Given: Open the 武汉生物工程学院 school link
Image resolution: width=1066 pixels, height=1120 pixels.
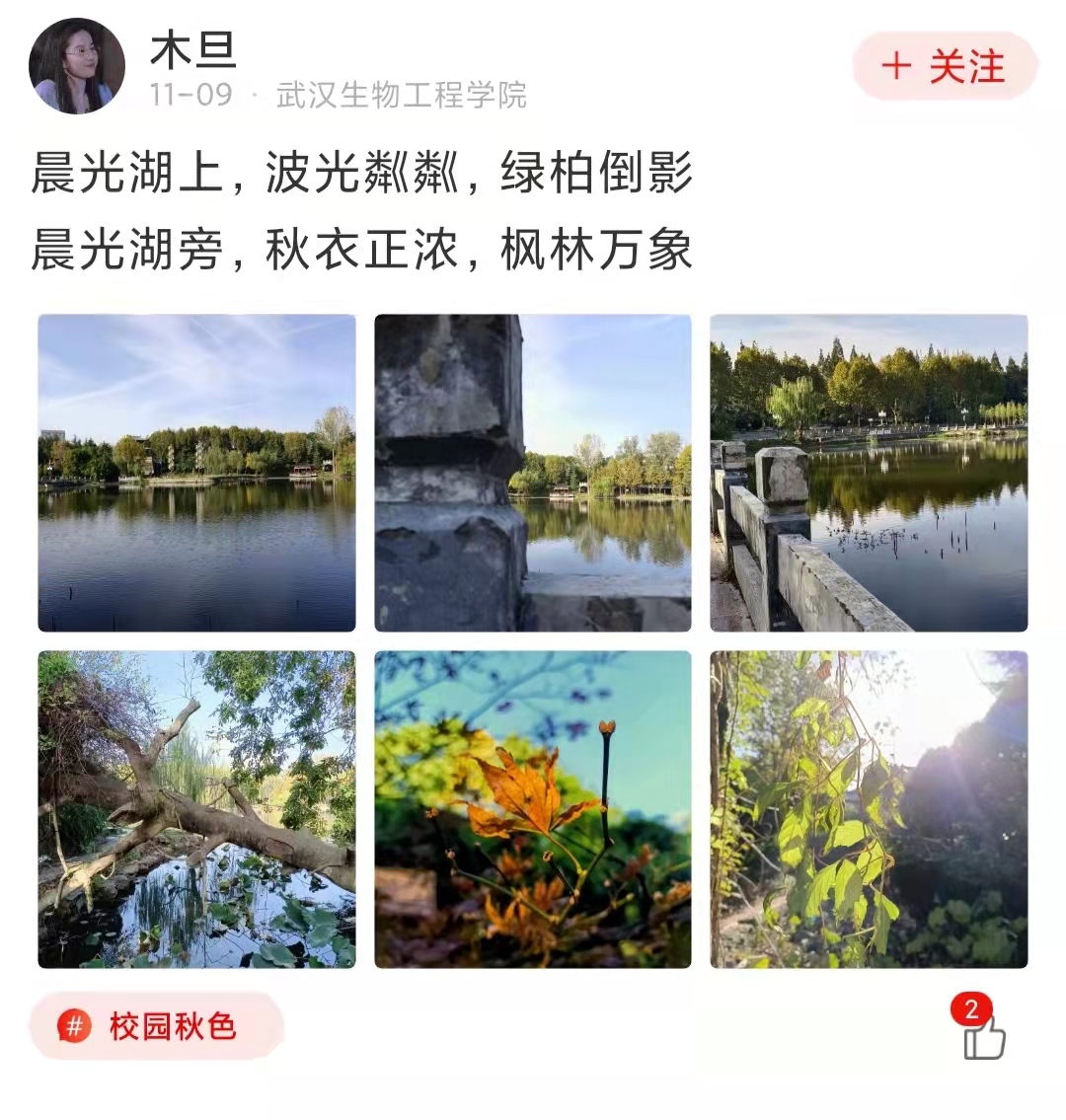Looking at the screenshot, I should point(402,96).
